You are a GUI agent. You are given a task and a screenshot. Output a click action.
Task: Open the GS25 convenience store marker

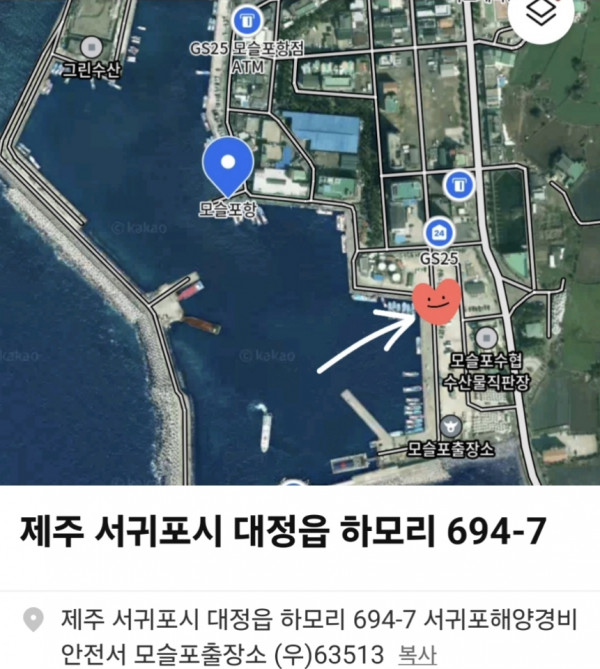[x=439, y=234]
